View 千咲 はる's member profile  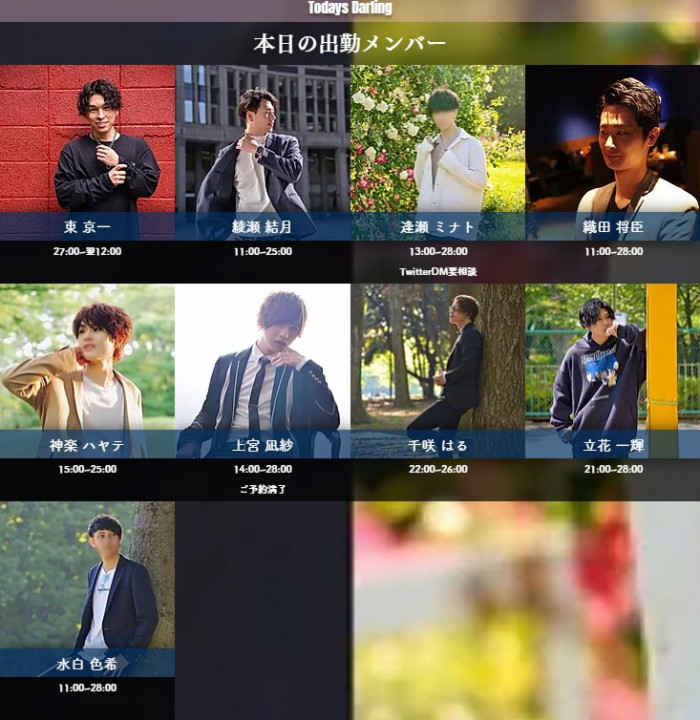click(x=437, y=370)
